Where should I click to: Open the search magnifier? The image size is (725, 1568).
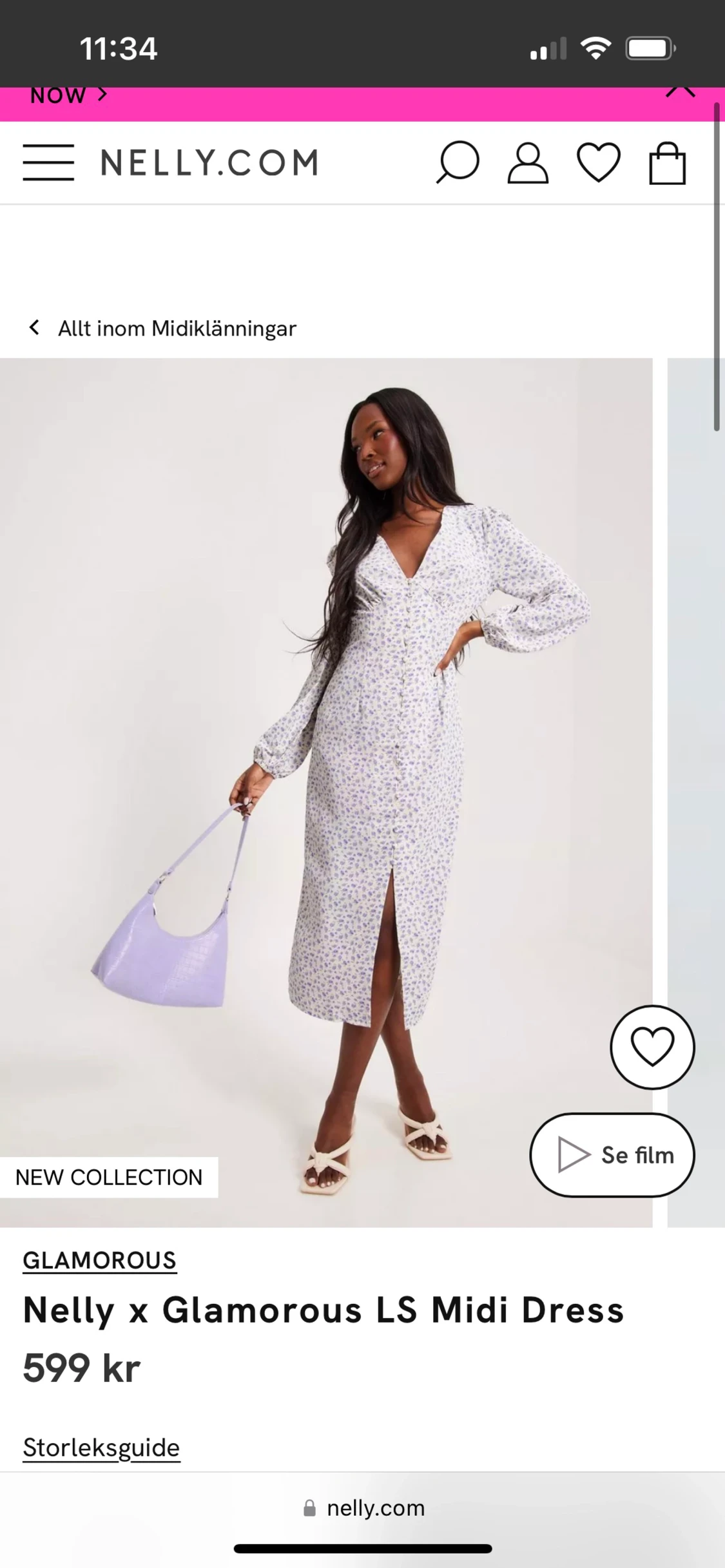tap(458, 162)
